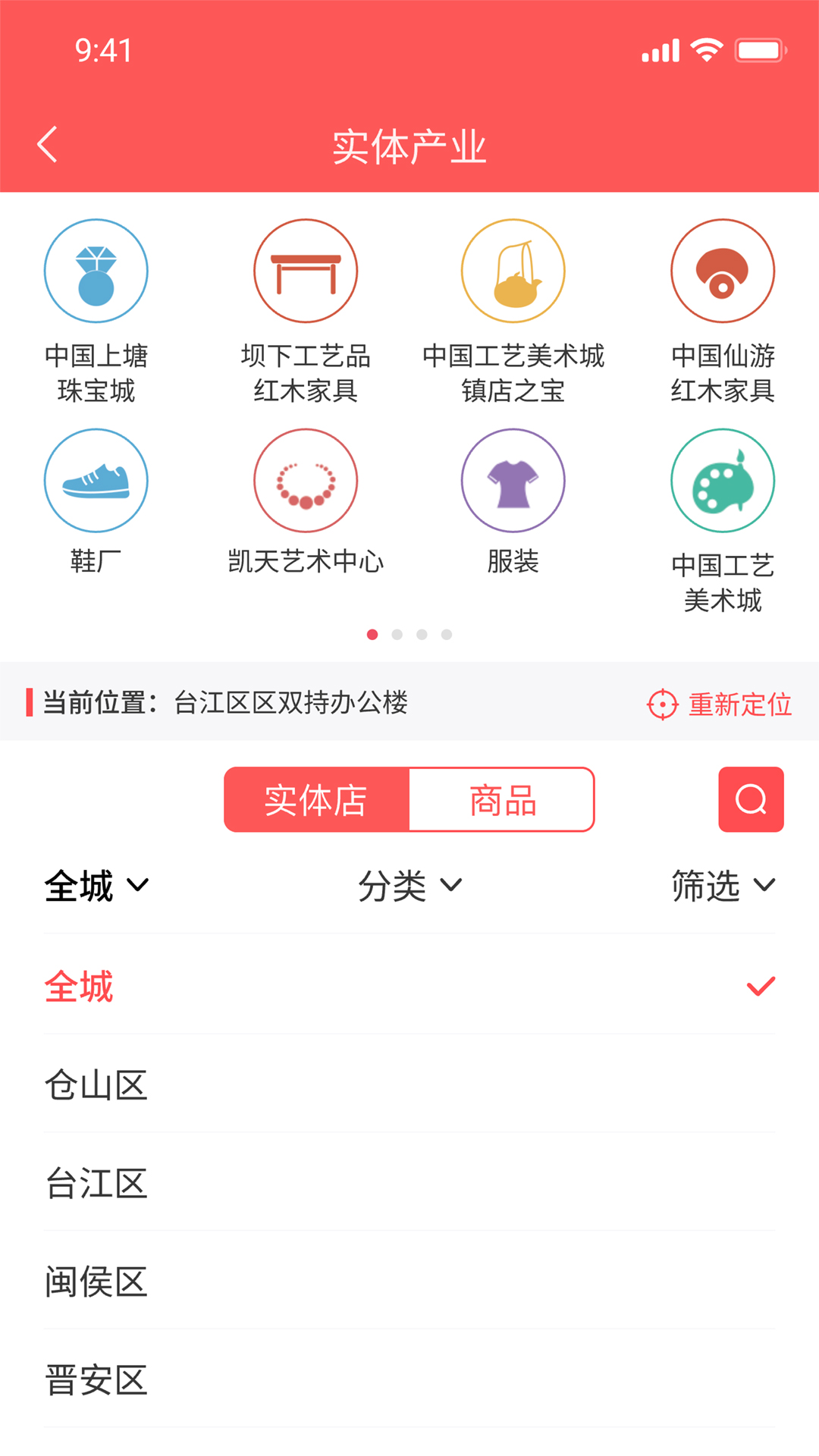Tap the 中国仙游红木家具 icon
Viewport: 819px width, 1456px height.
tap(722, 271)
